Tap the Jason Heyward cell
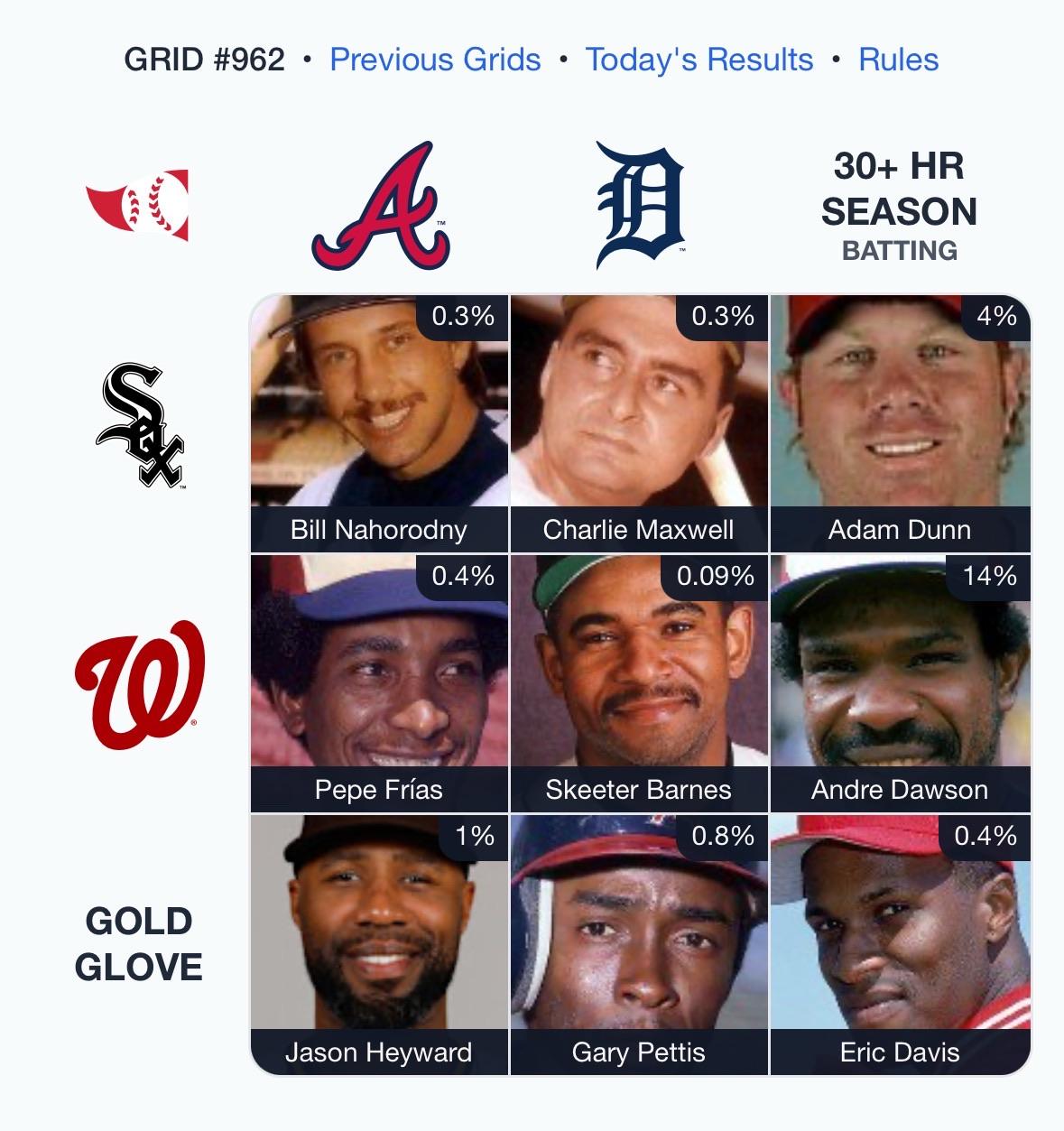 (379, 944)
